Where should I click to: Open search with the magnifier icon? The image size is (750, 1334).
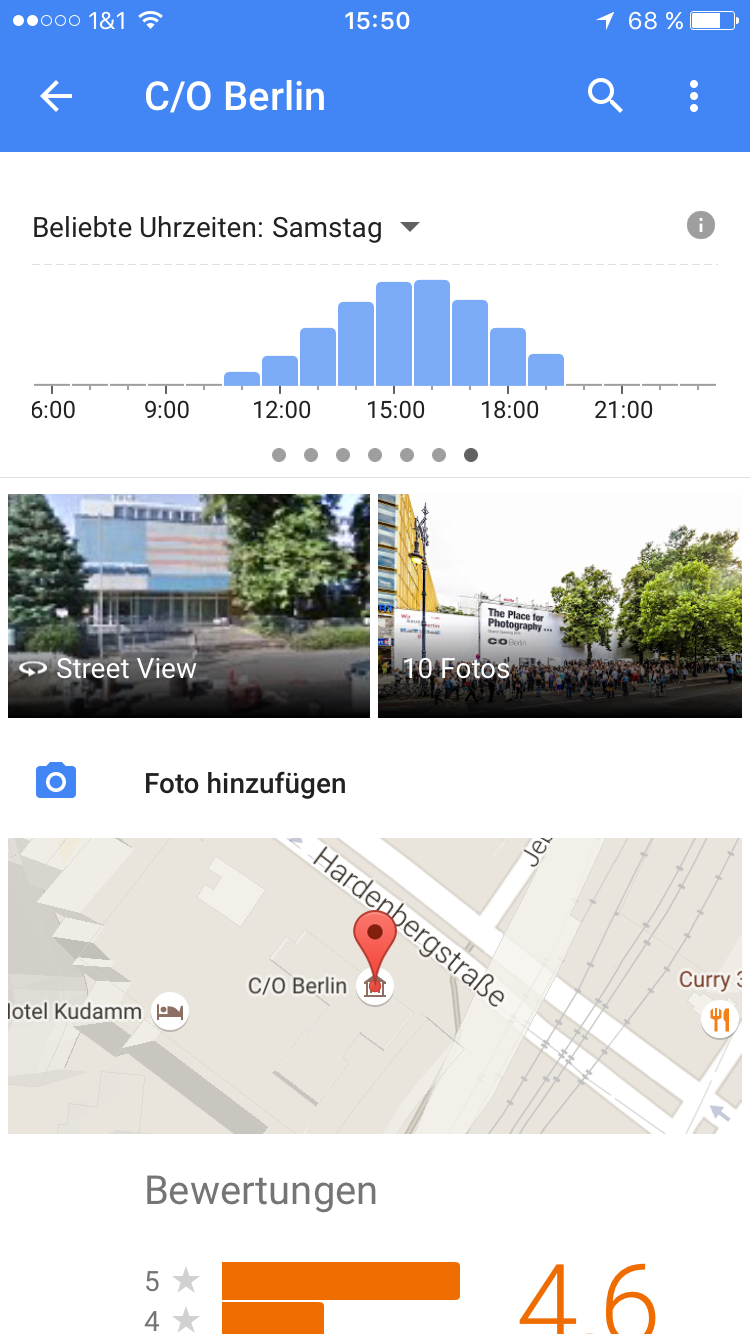(605, 97)
